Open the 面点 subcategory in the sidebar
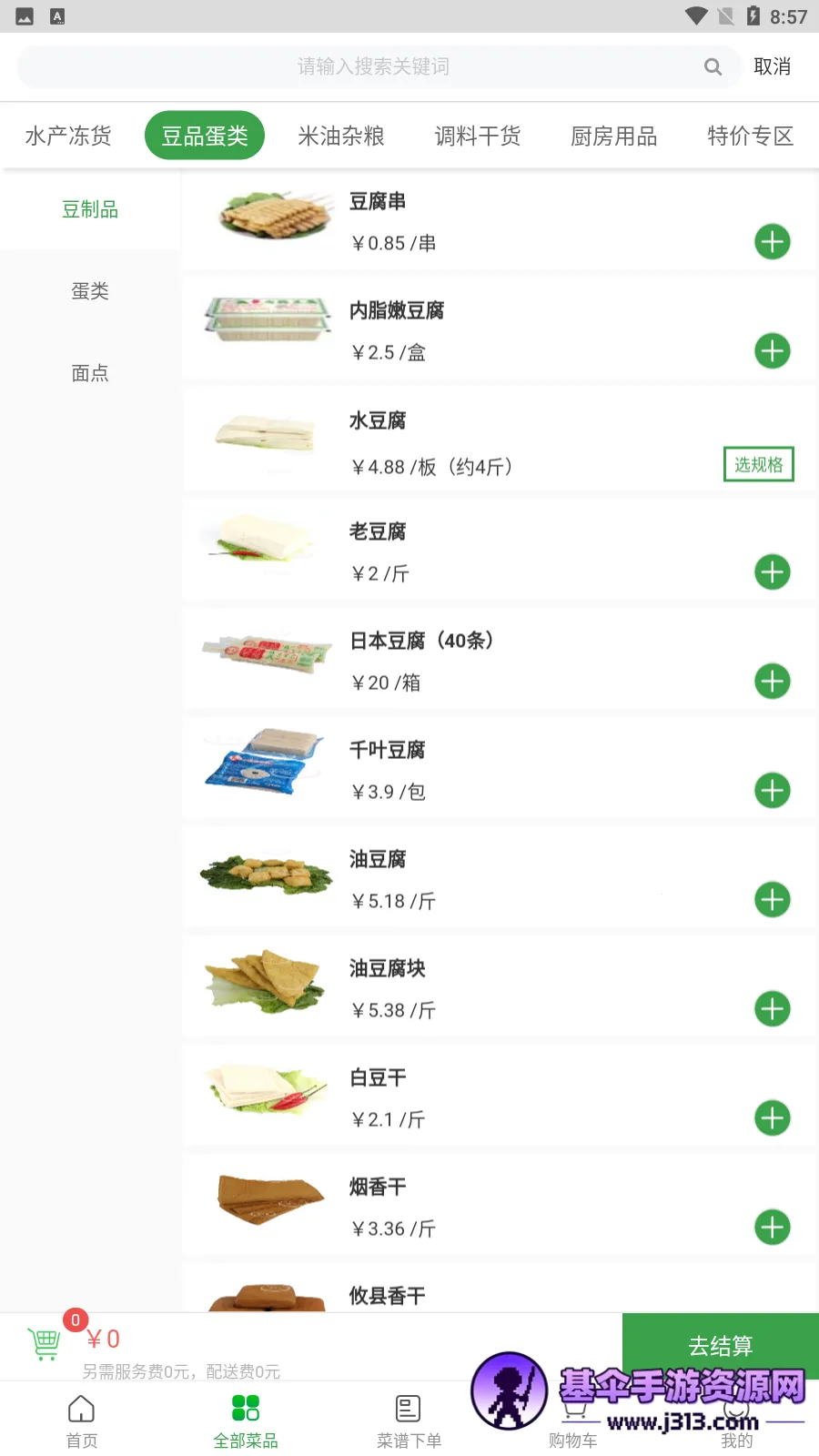 [x=90, y=373]
